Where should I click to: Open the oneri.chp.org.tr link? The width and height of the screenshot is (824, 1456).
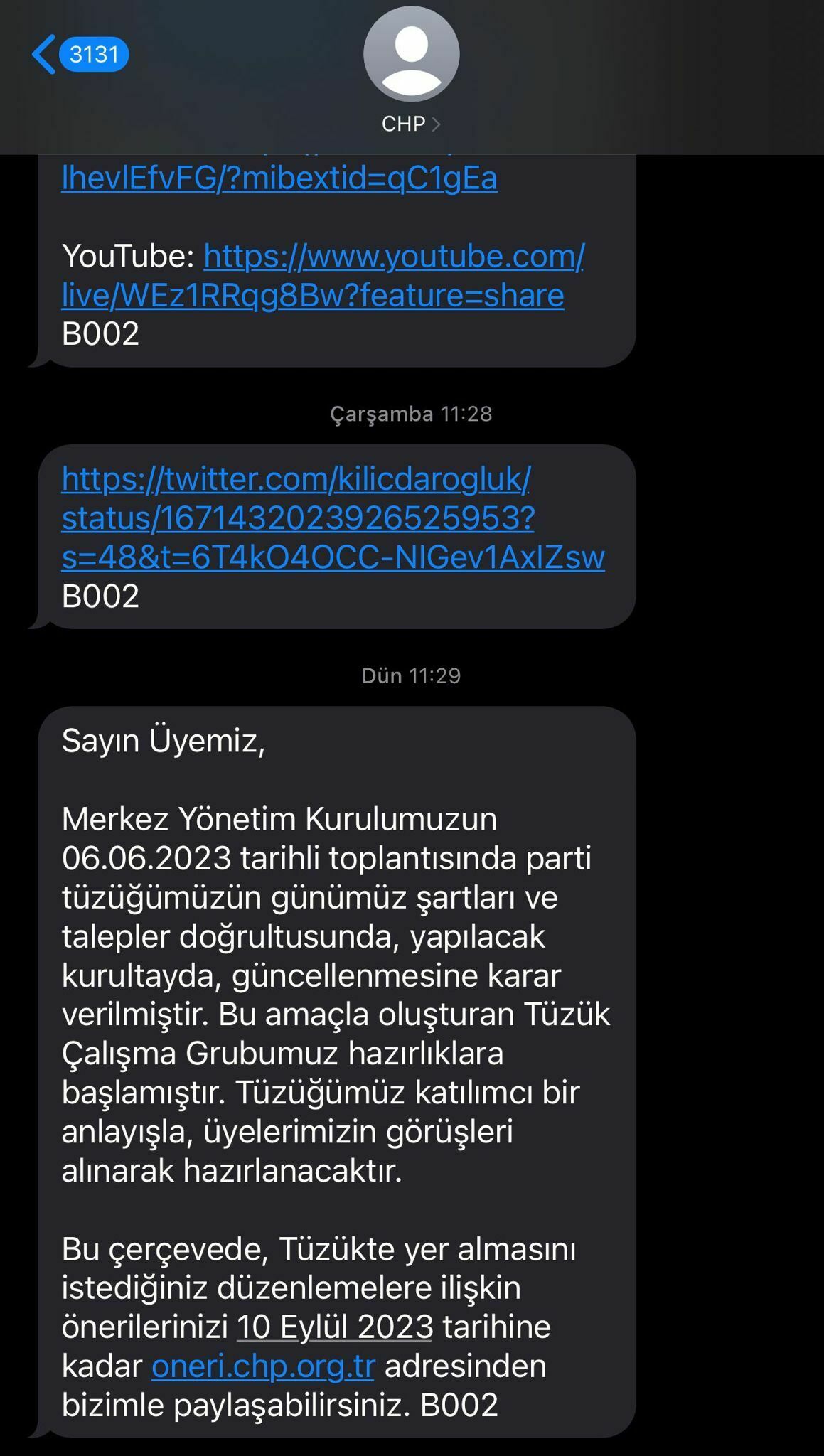point(263,1366)
